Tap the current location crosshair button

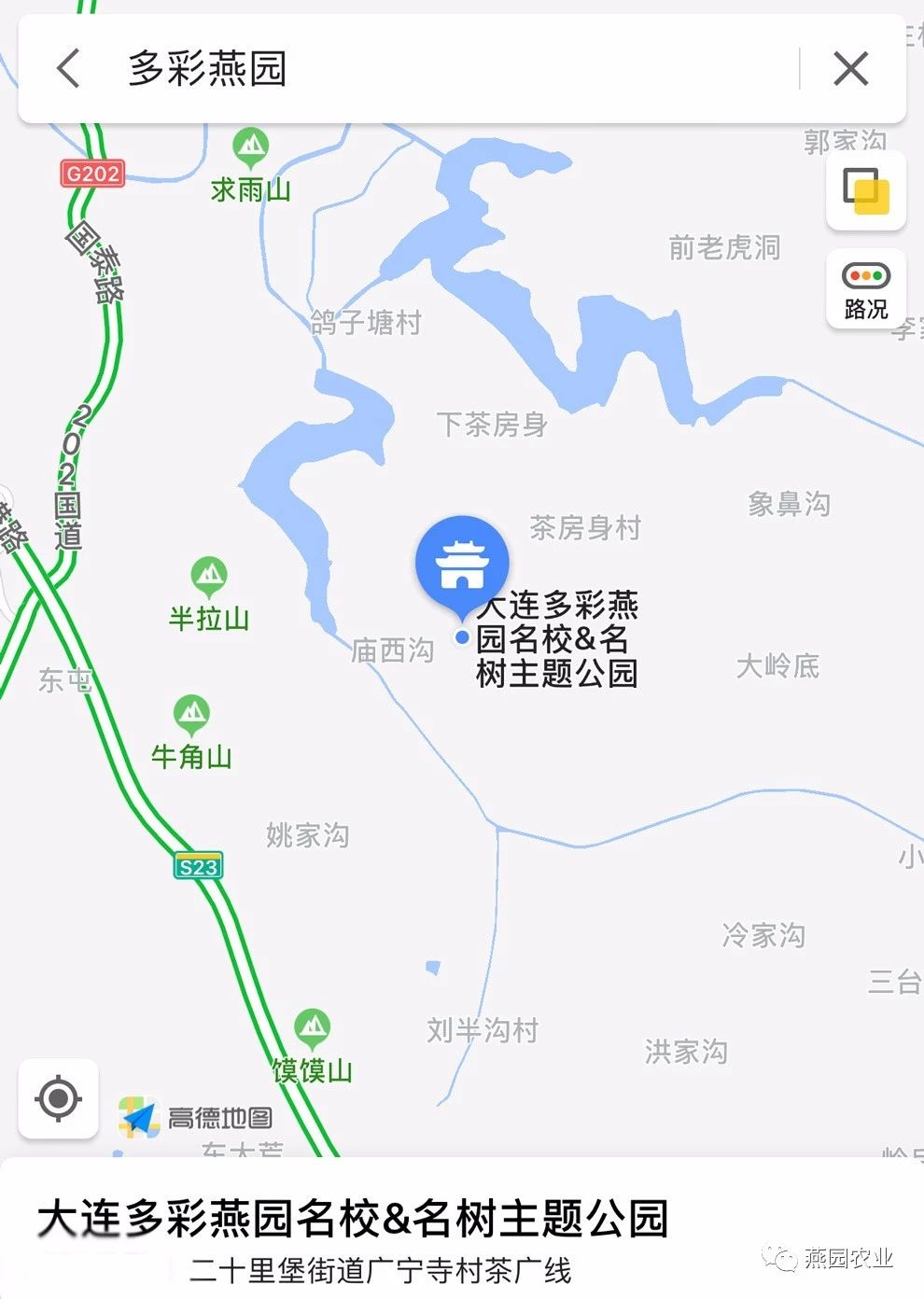[x=59, y=1099]
